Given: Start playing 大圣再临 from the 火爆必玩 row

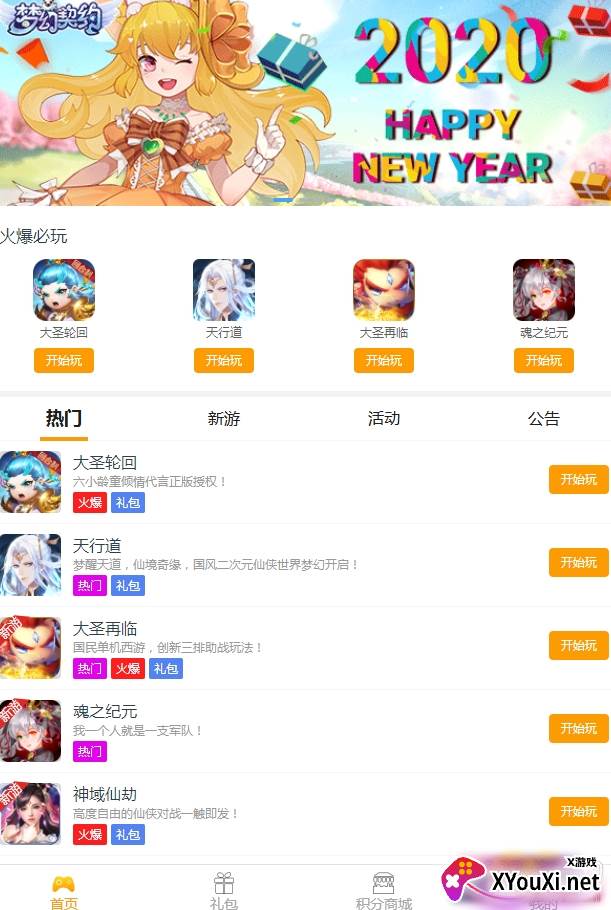Looking at the screenshot, I should click(384, 361).
